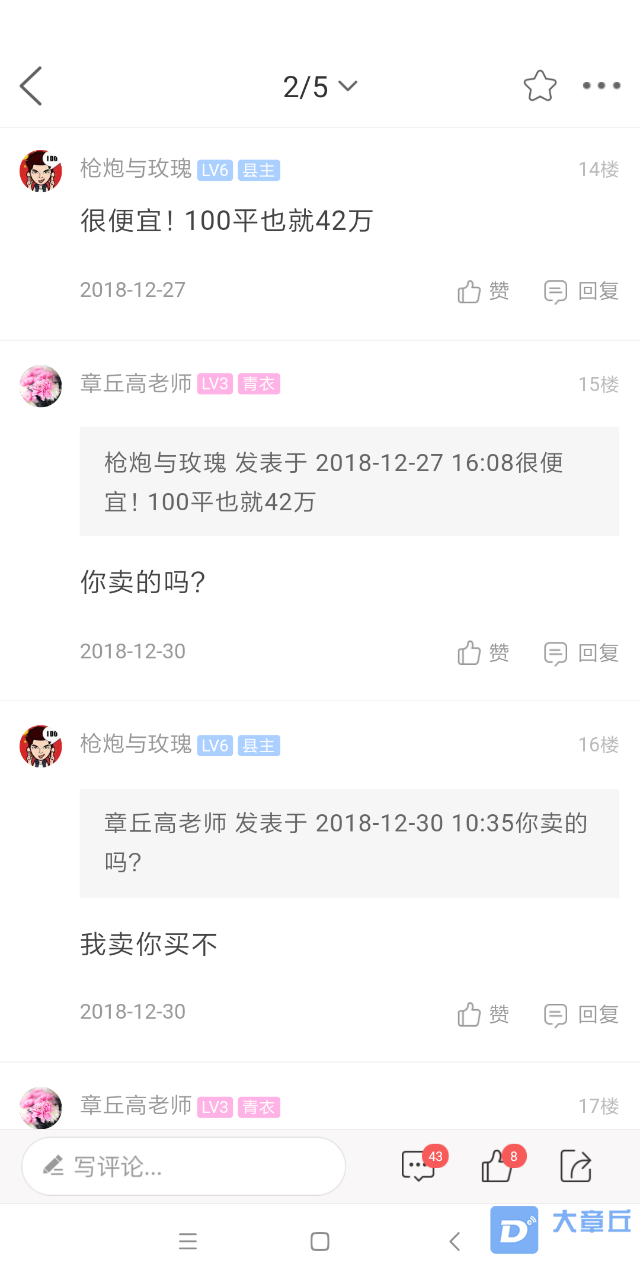The image size is (640, 1280).
Task: Share this thread with the share icon
Action: (x=576, y=1166)
